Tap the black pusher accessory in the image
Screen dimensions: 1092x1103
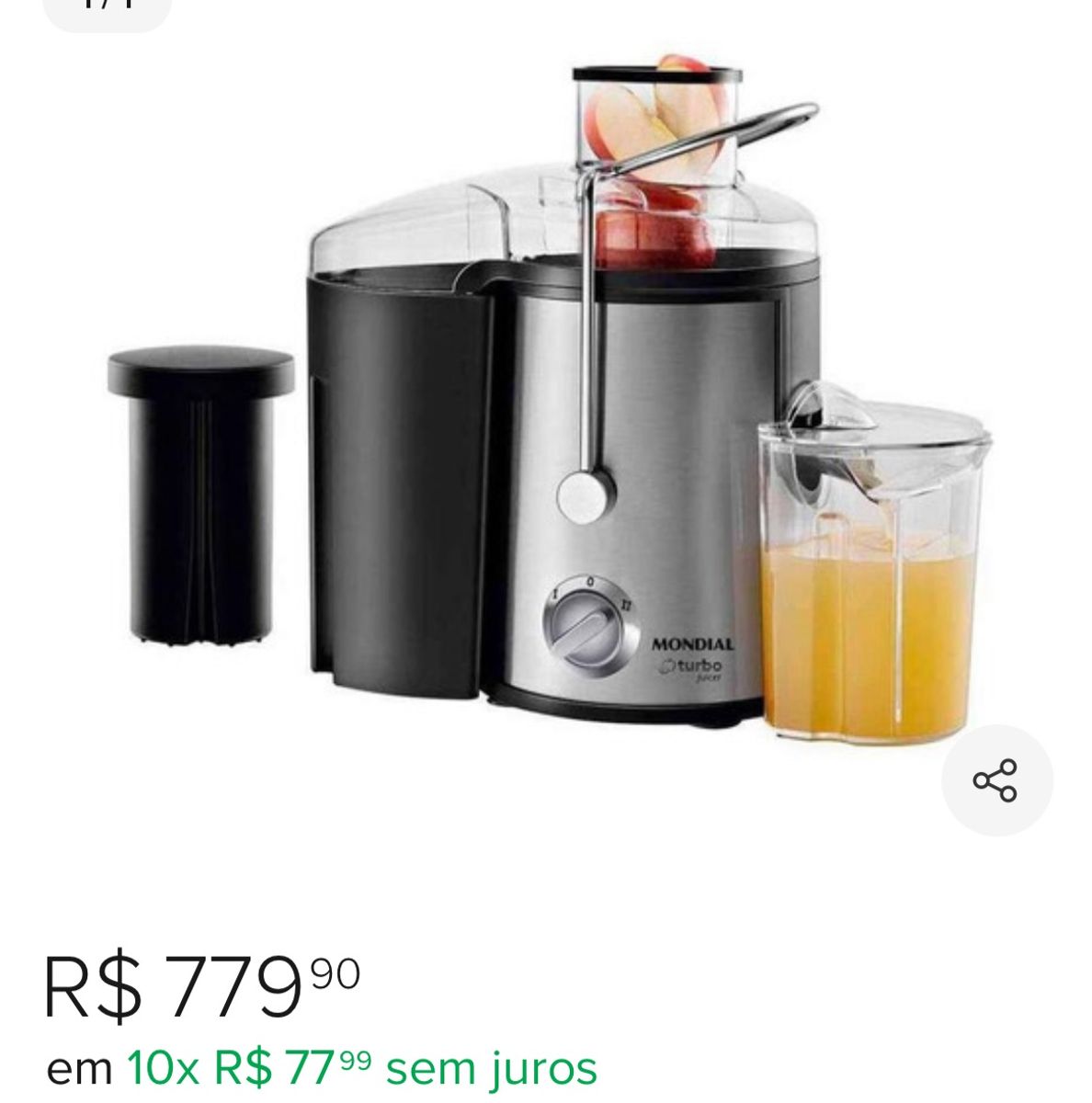point(202,496)
